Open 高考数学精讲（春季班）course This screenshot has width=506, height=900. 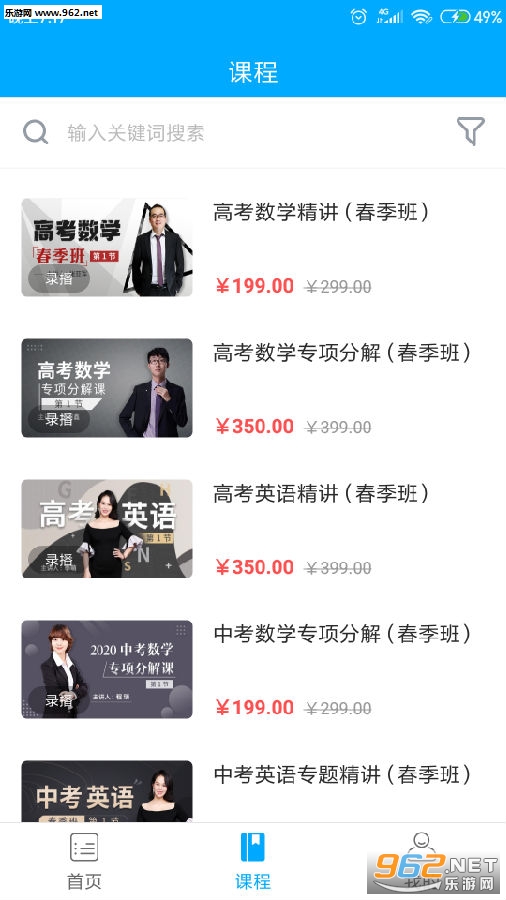pyautogui.click(x=253, y=247)
